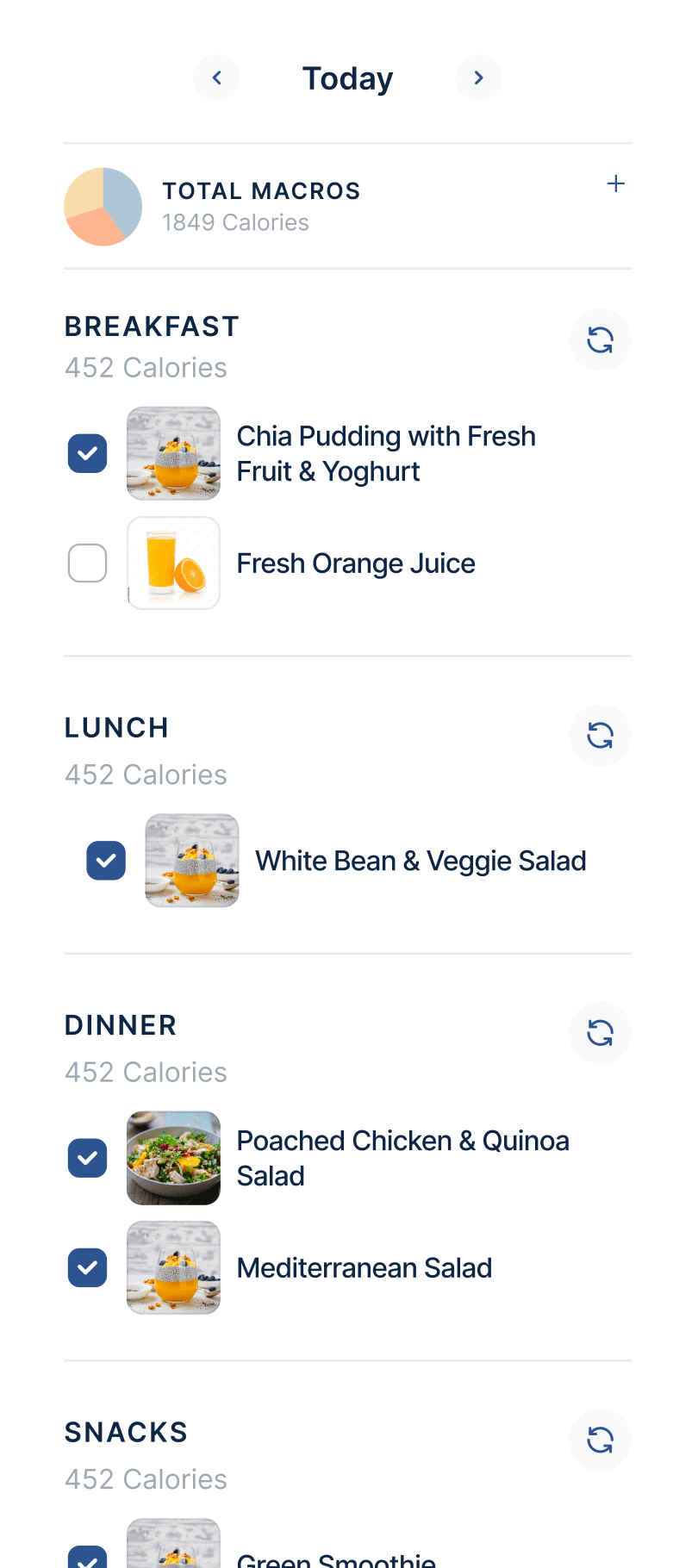Refresh the Snacks meal suggestions
698x1568 pixels.
click(600, 1440)
